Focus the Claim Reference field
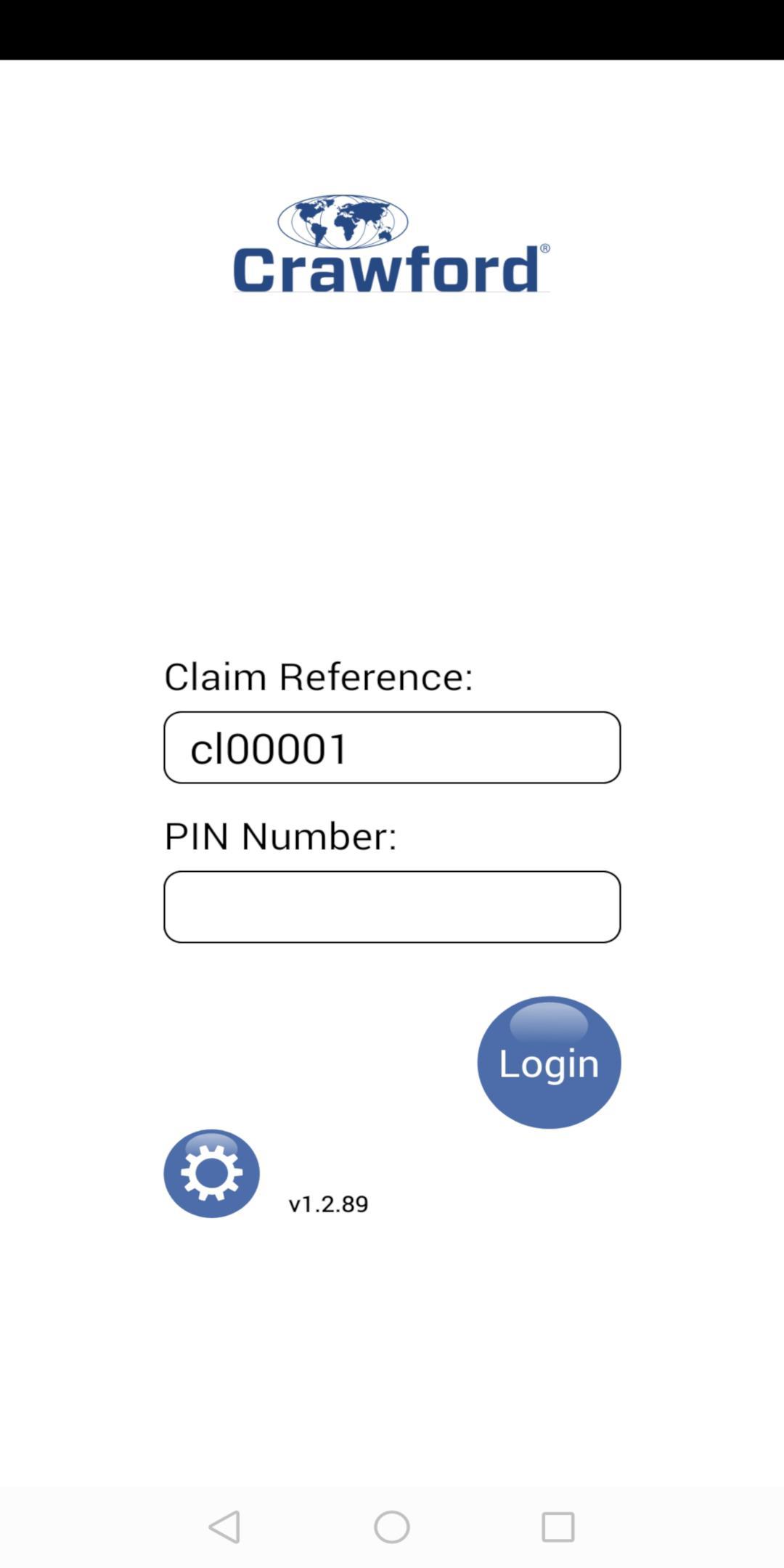This screenshot has height=1568, width=784. click(392, 747)
